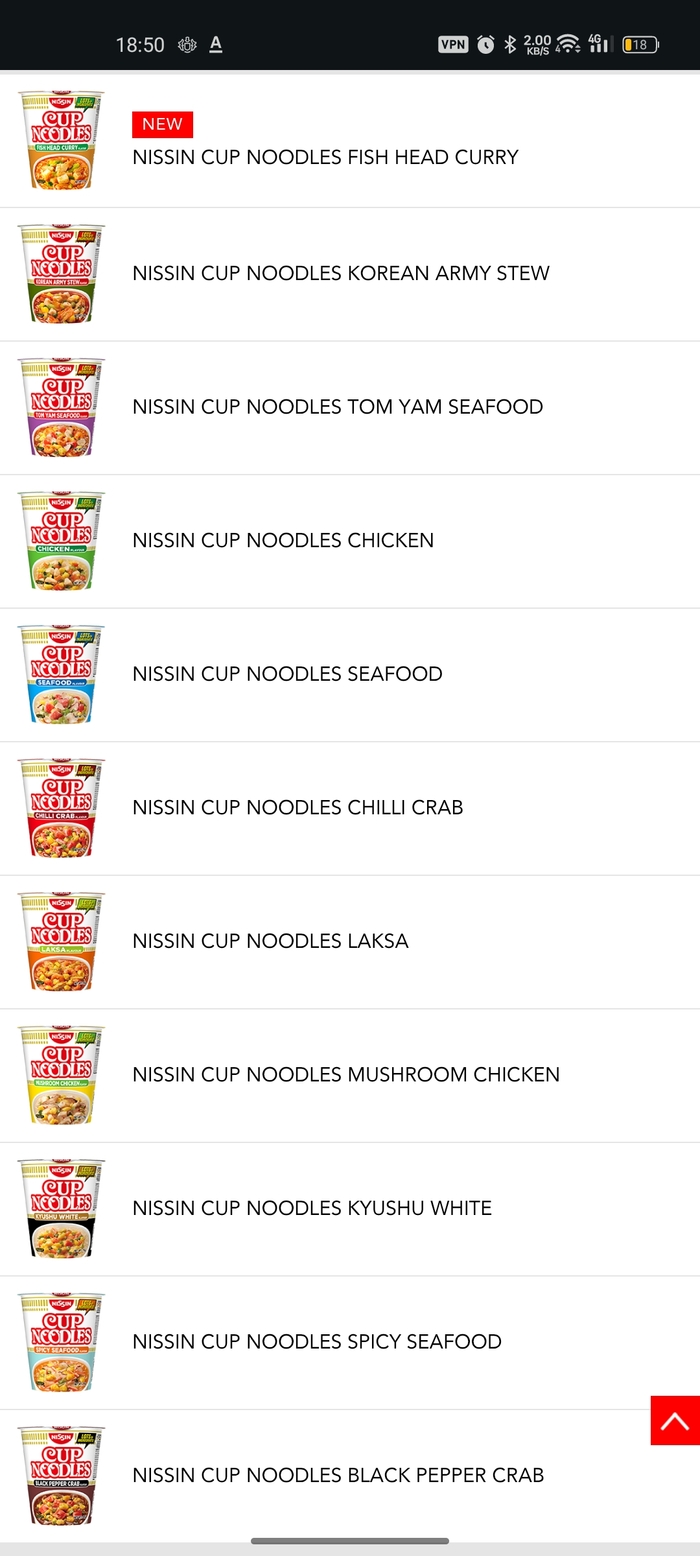Tap the Spicy Seafood noodles row

coord(316,1341)
